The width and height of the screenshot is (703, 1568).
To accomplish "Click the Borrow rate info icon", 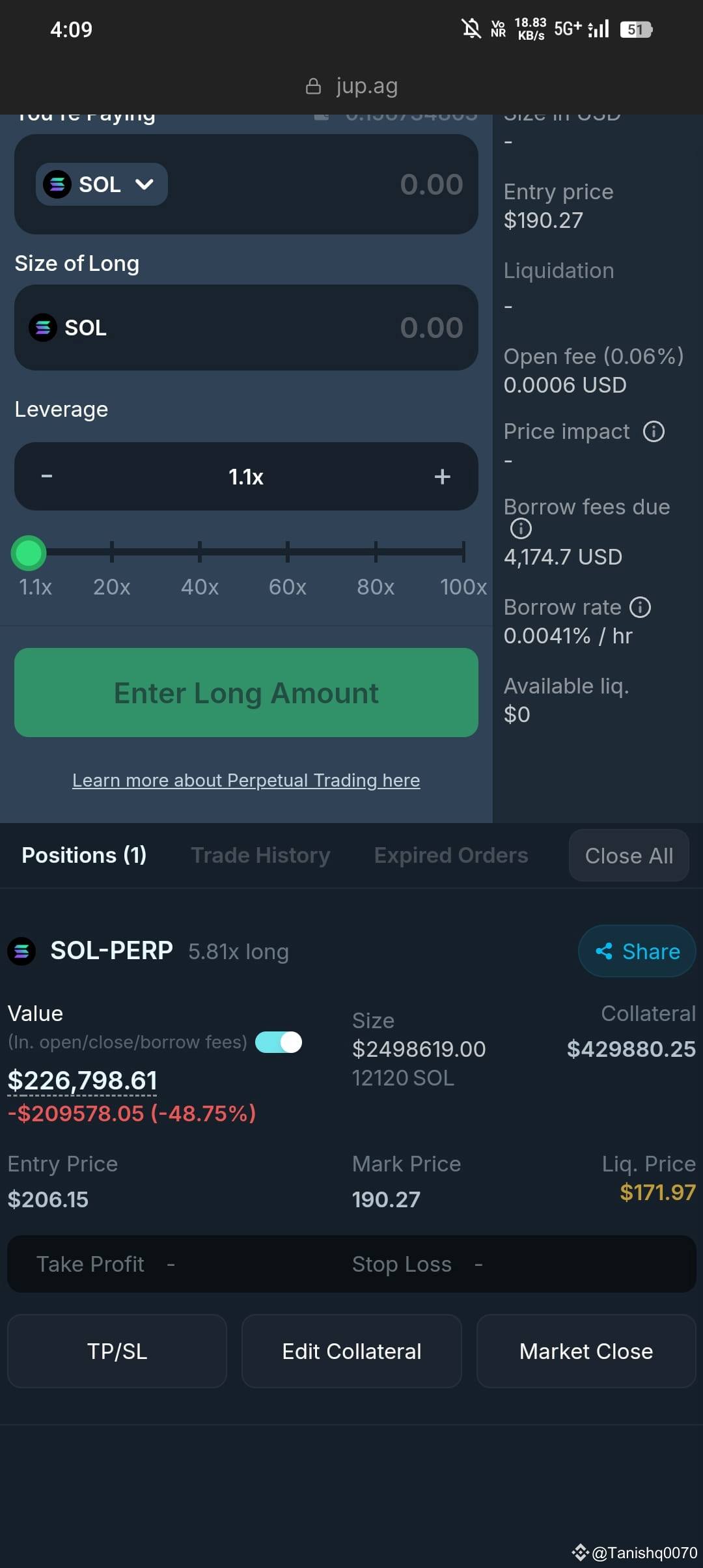I will coord(641,607).
